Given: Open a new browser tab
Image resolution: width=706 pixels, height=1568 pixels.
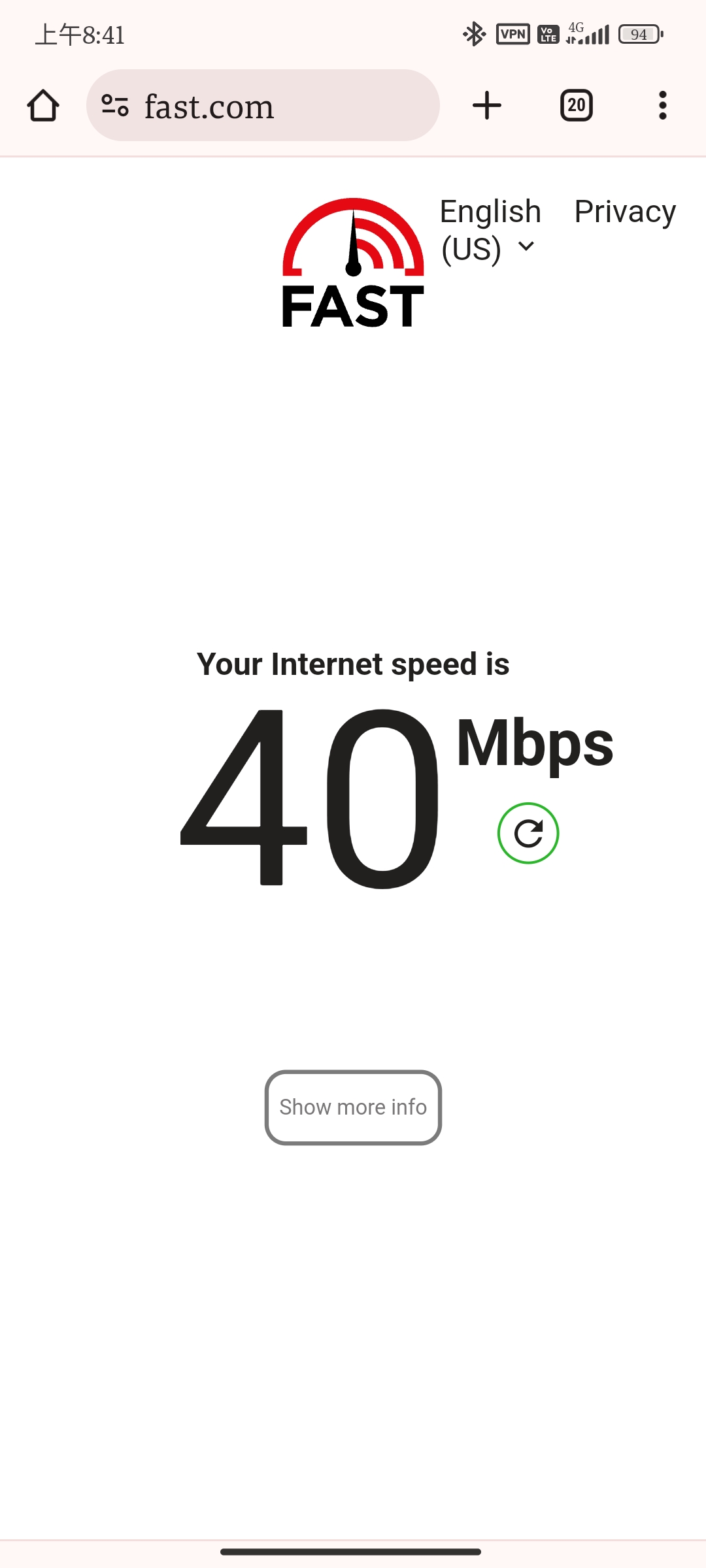Looking at the screenshot, I should 487,106.
